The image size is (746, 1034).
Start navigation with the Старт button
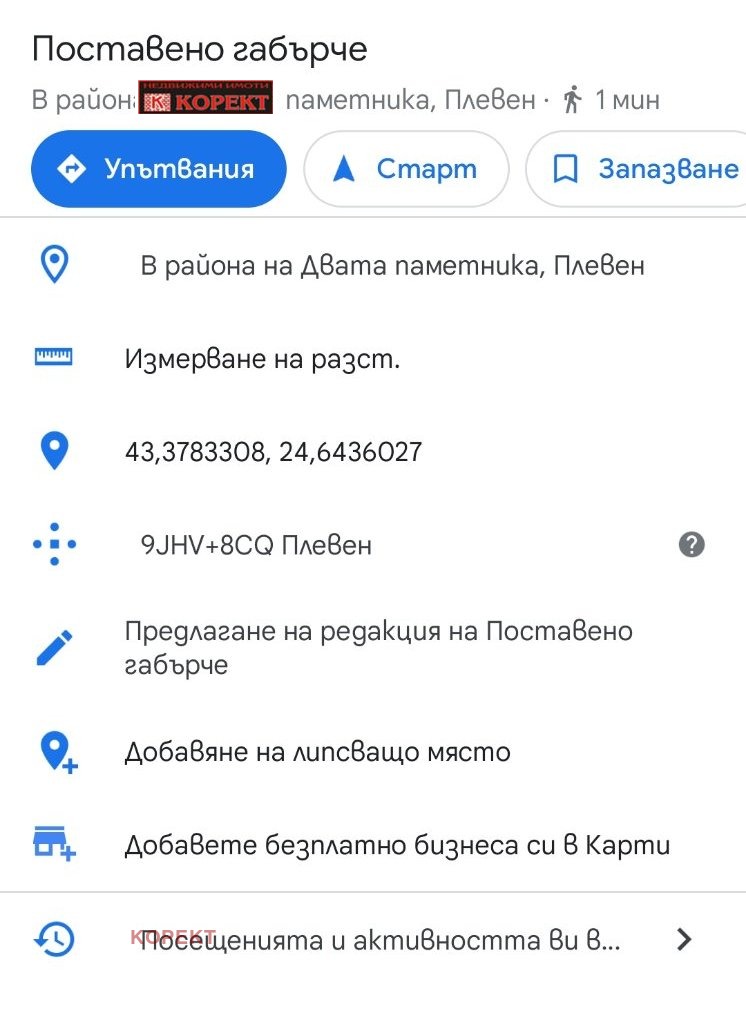click(406, 169)
